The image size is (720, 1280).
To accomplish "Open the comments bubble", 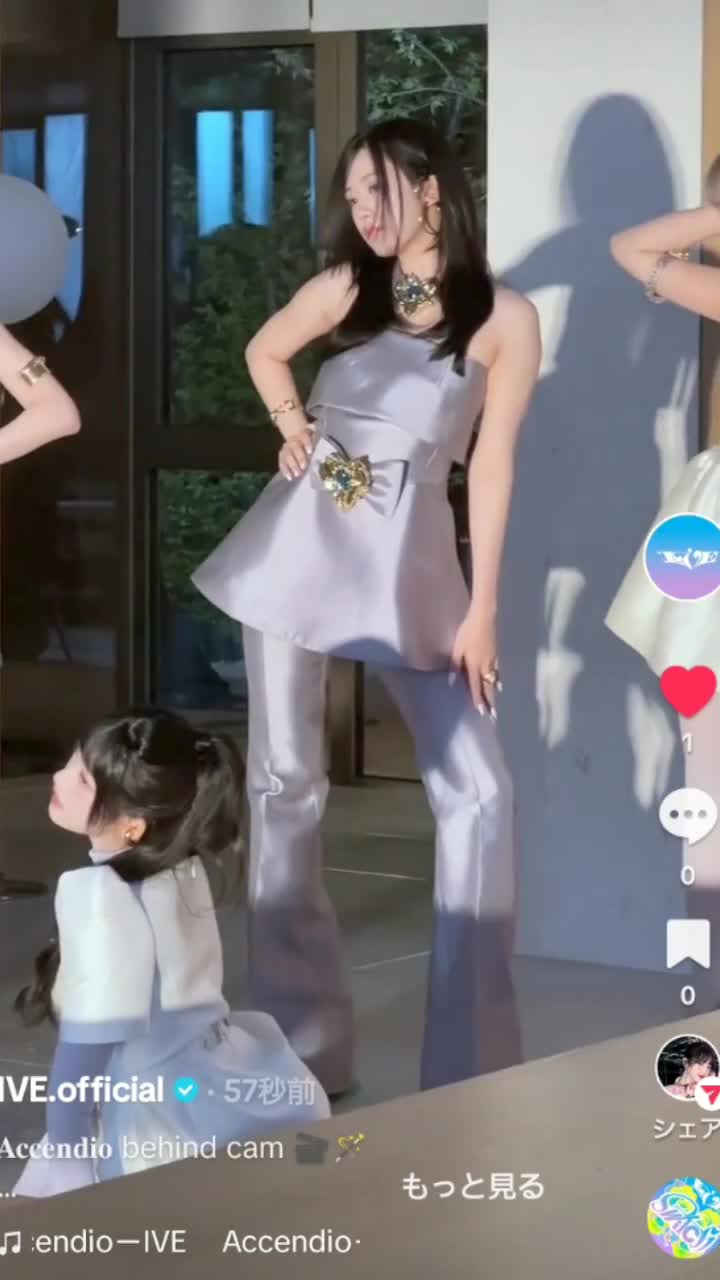I will (x=688, y=816).
